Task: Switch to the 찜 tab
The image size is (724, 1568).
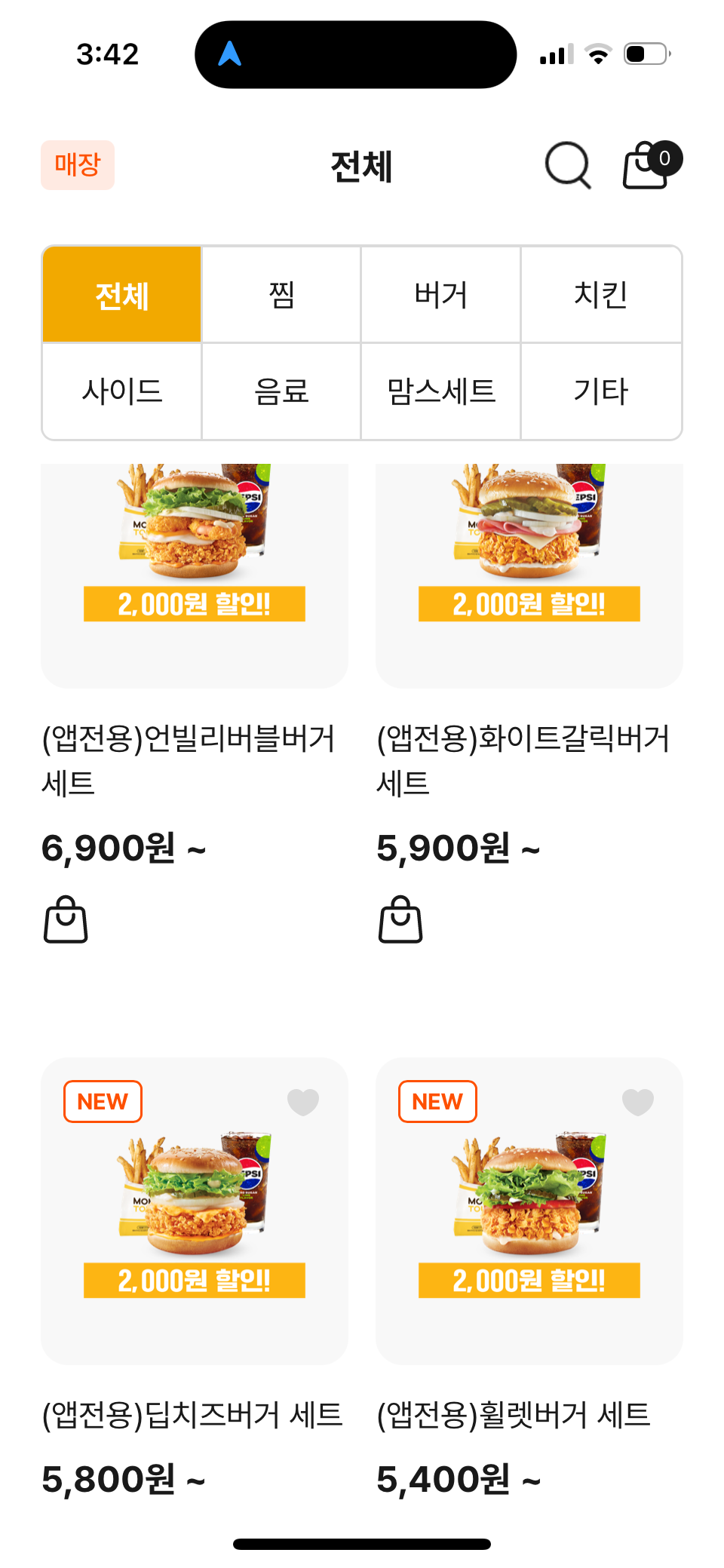Action: tap(281, 295)
